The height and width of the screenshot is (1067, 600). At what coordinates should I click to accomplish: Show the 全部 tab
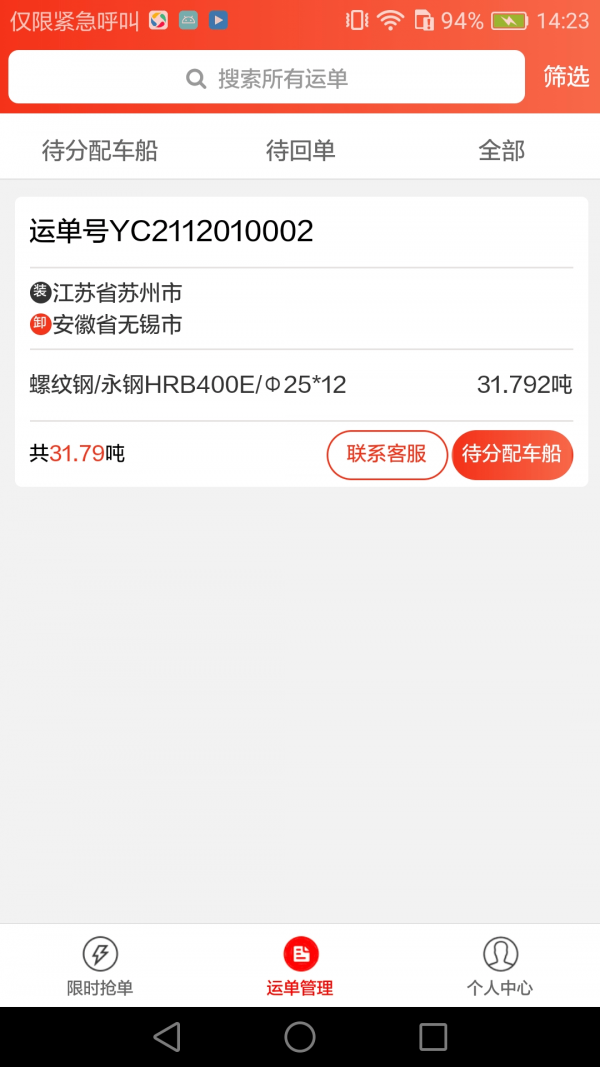[x=501, y=151]
